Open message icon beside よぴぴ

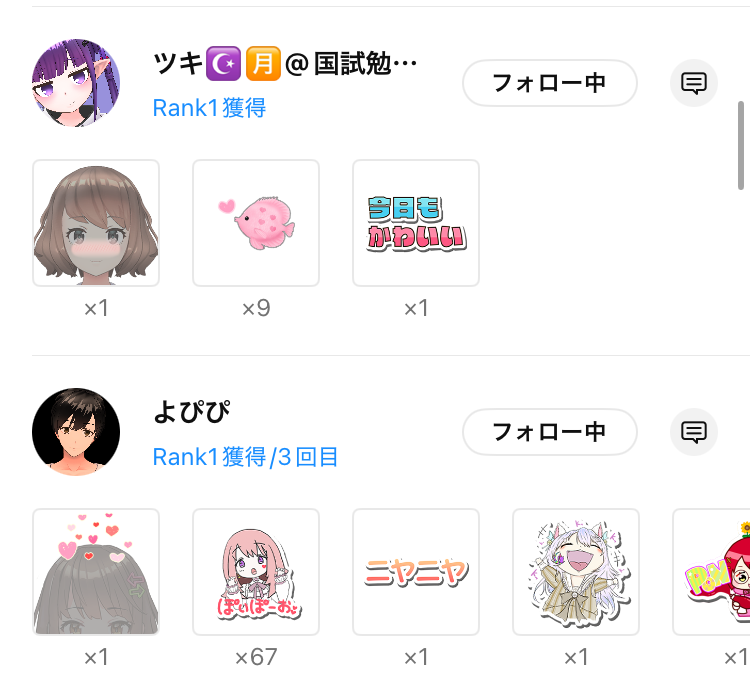pos(694,432)
